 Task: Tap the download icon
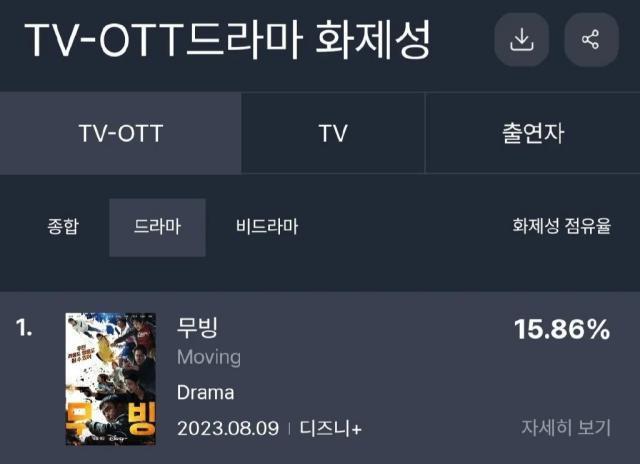(x=521, y=40)
